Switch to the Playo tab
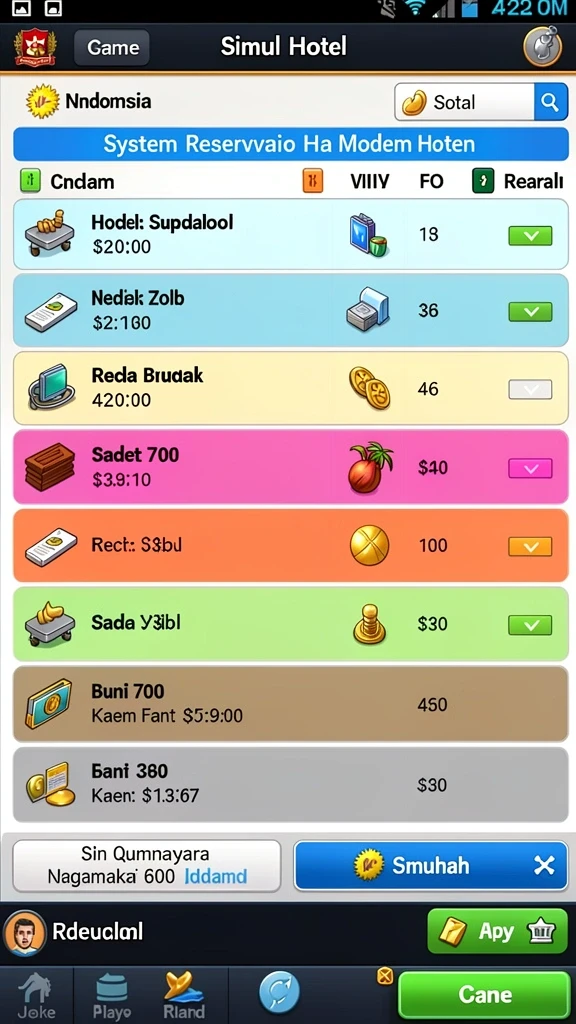 (x=112, y=995)
